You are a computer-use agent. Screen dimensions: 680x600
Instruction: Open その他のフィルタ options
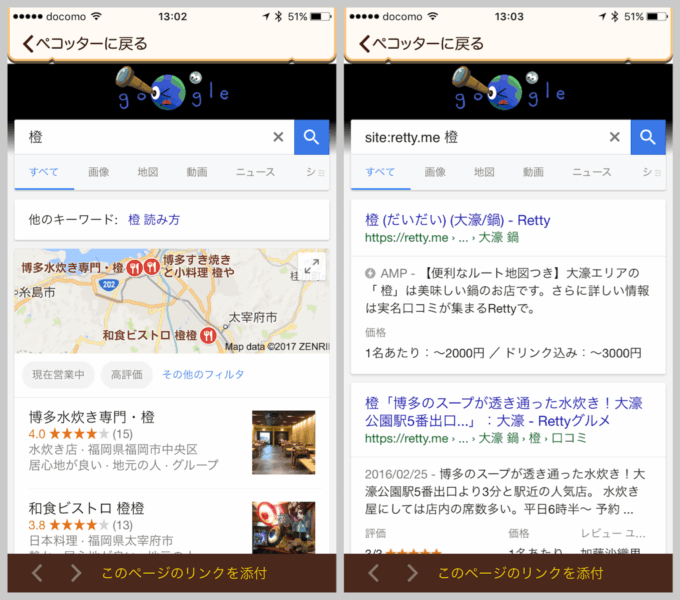click(203, 374)
